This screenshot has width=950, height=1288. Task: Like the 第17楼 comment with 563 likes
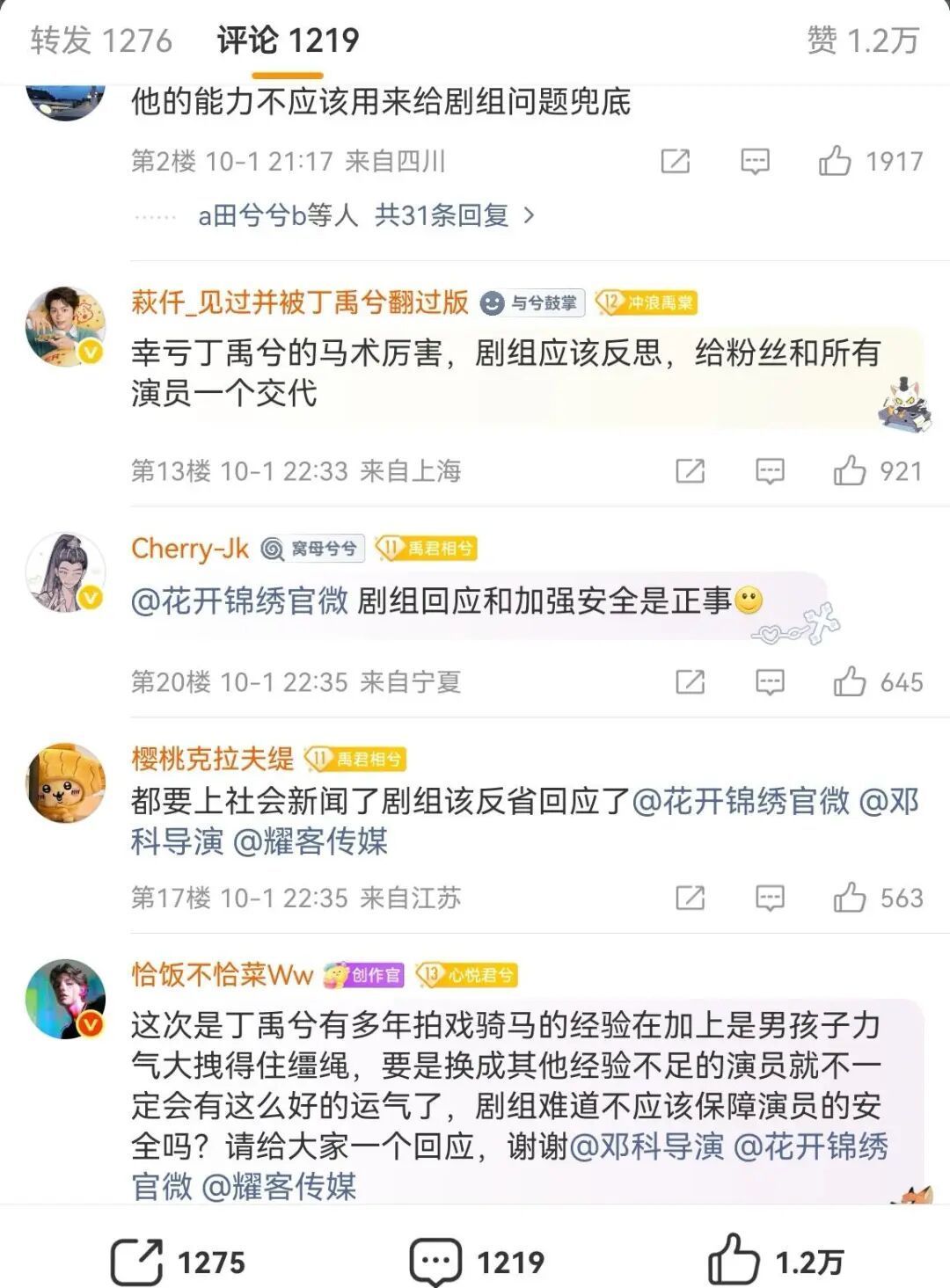click(x=877, y=898)
